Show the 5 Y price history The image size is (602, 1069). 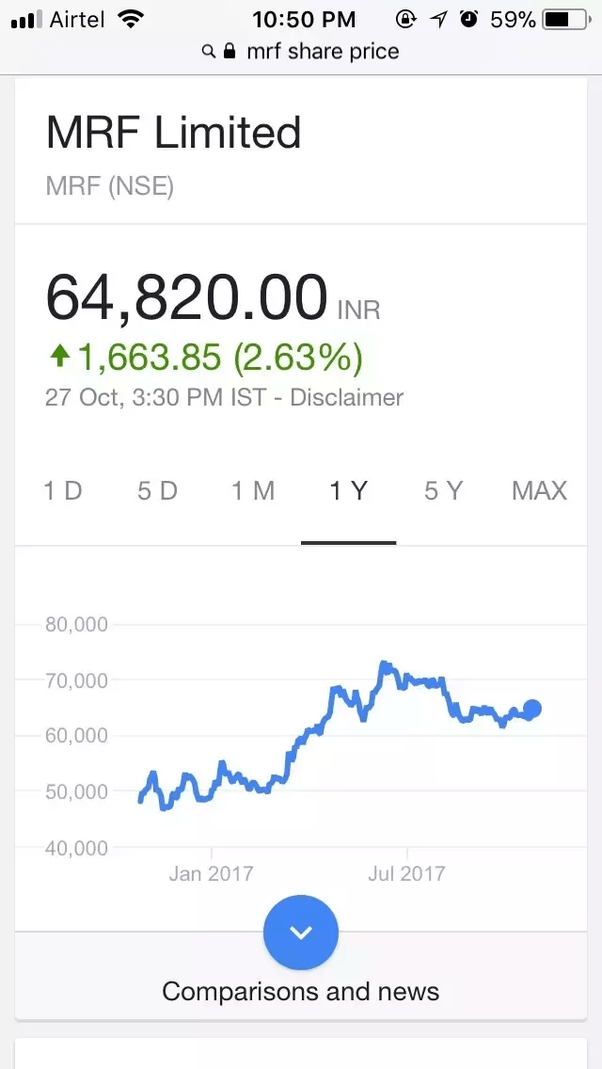point(443,491)
